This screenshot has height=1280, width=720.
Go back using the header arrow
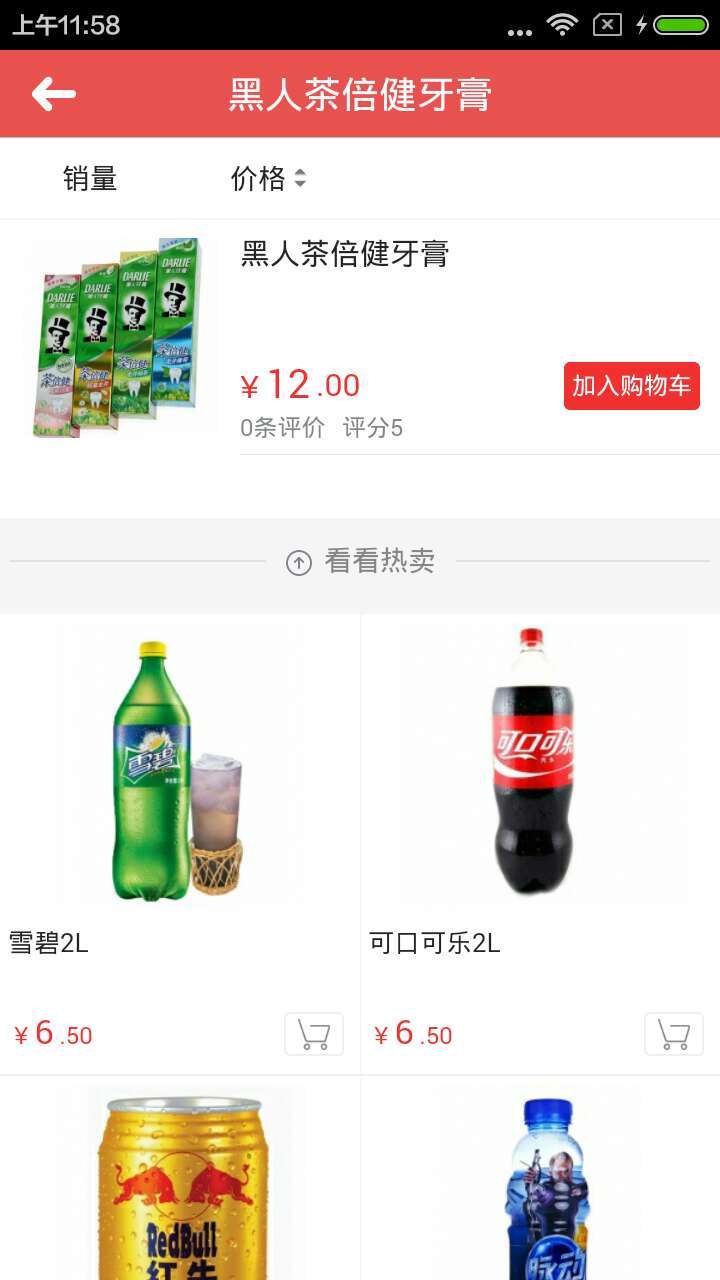[54, 94]
